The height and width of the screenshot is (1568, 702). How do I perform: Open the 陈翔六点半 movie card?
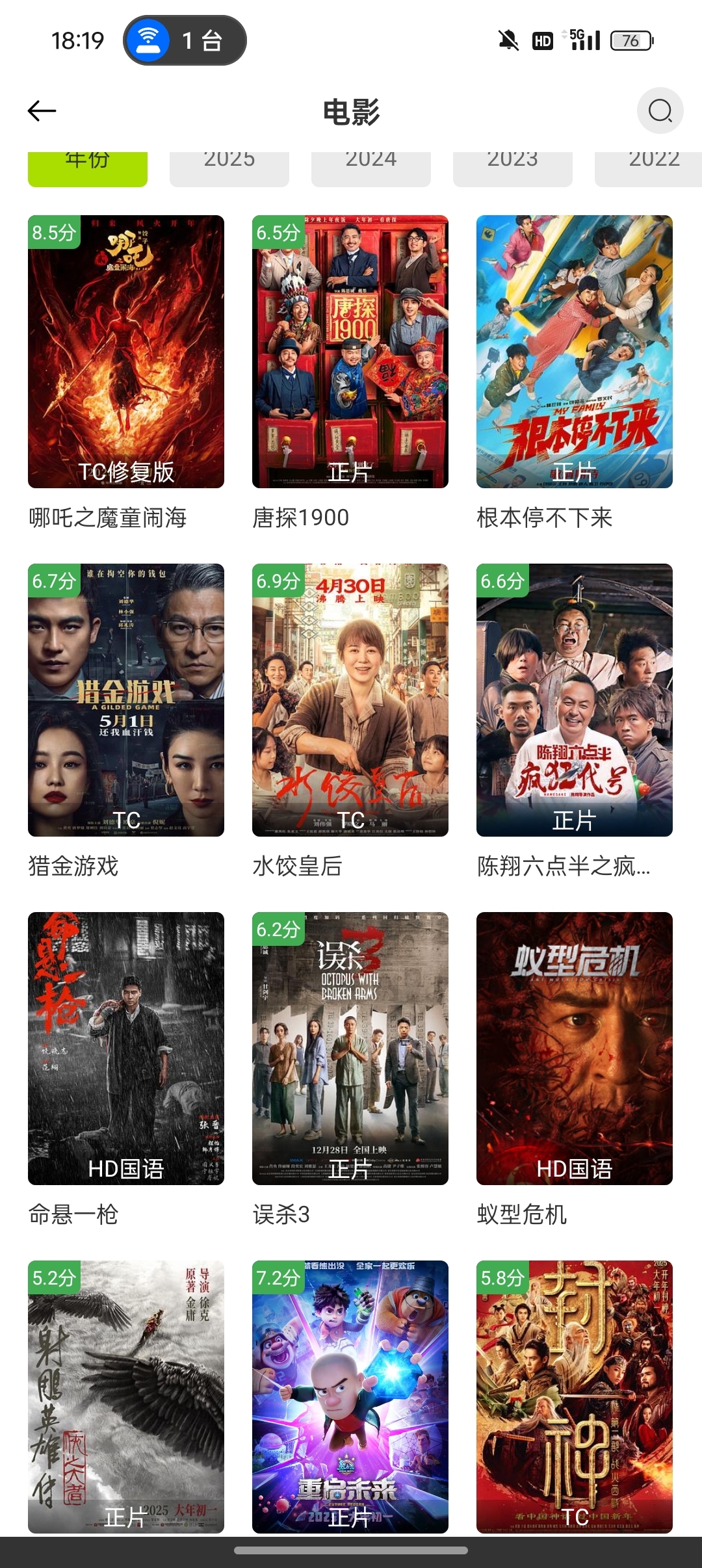(x=575, y=700)
